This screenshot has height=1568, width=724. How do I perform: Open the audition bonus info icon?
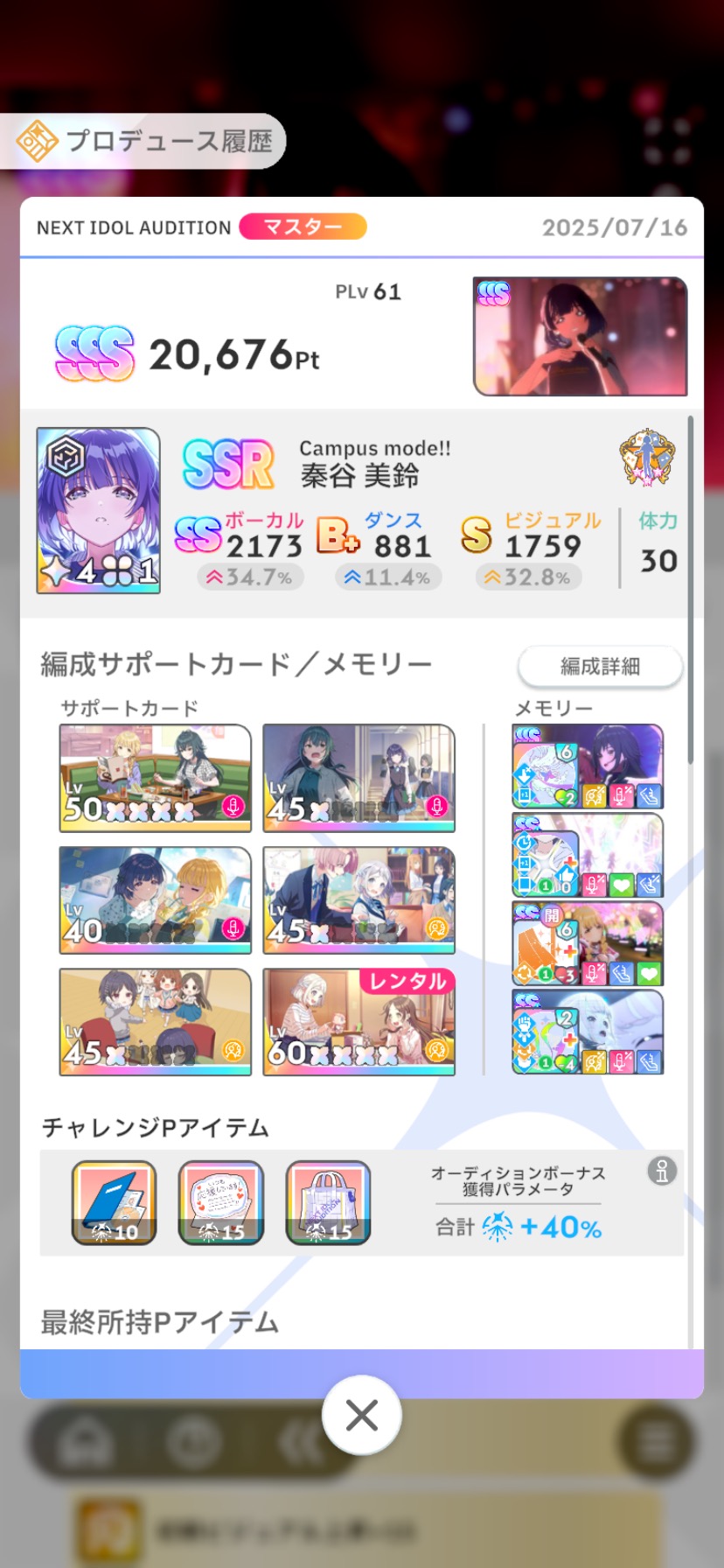pyautogui.click(x=662, y=1171)
